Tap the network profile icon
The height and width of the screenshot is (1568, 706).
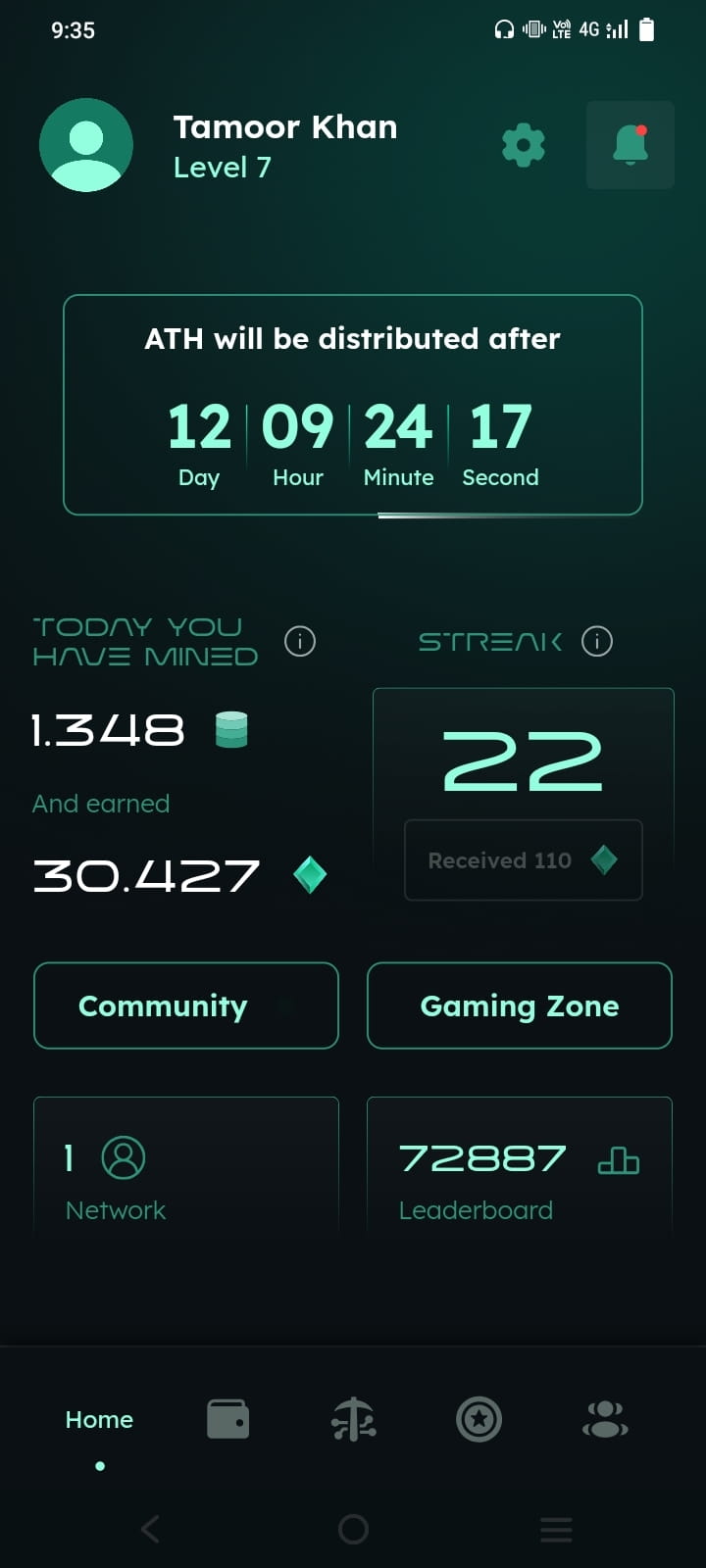pyautogui.click(x=124, y=1157)
